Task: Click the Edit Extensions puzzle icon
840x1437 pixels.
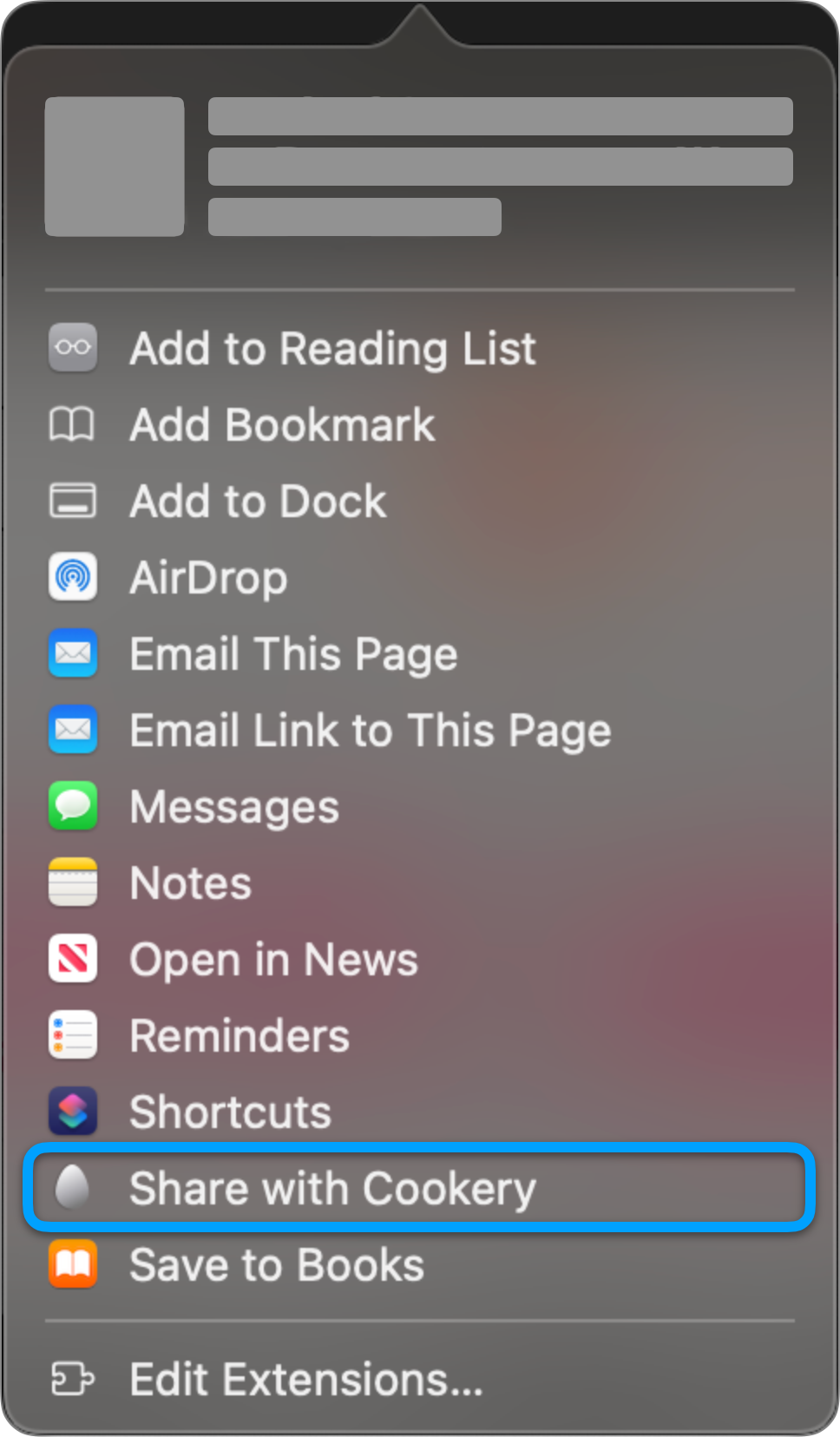Action: click(73, 1379)
